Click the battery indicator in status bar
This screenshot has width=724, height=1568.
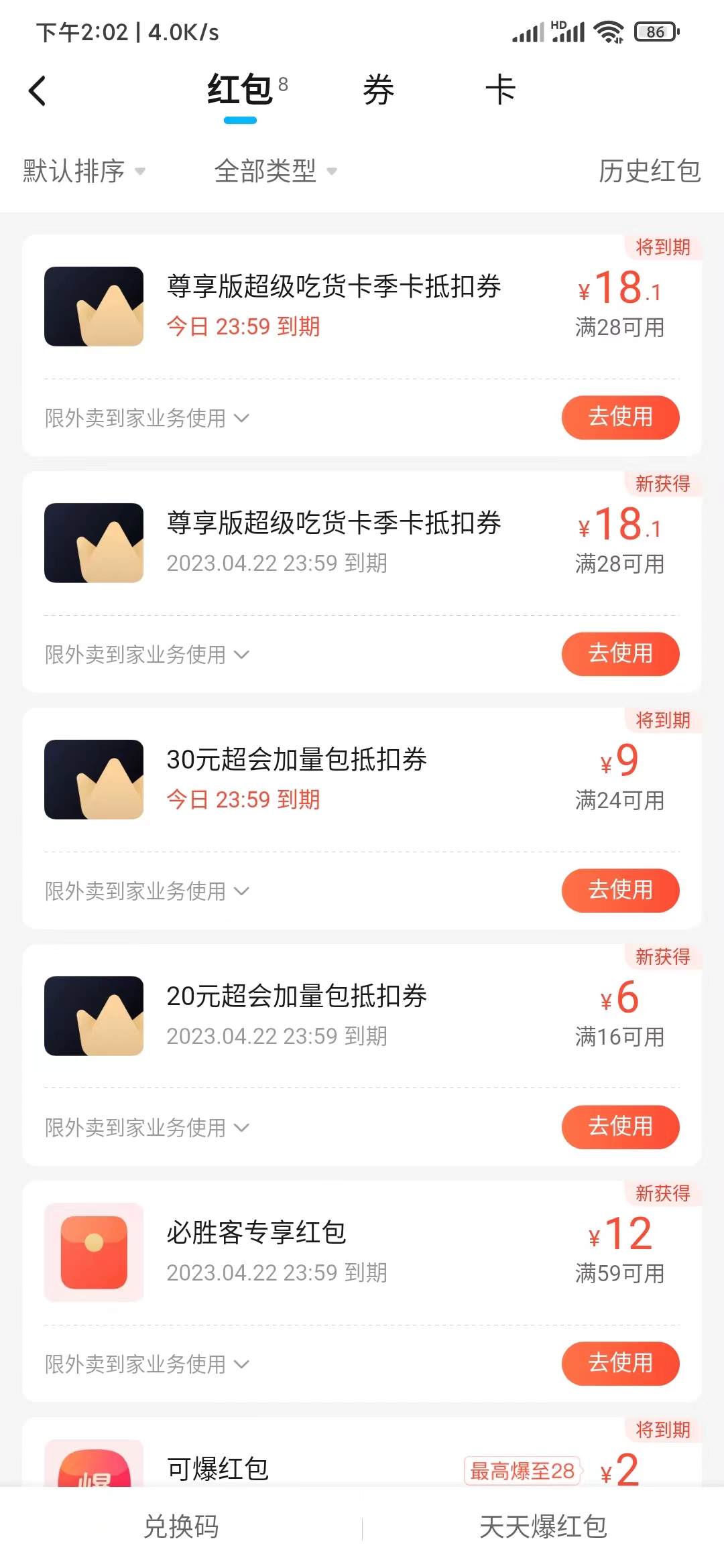654,31
